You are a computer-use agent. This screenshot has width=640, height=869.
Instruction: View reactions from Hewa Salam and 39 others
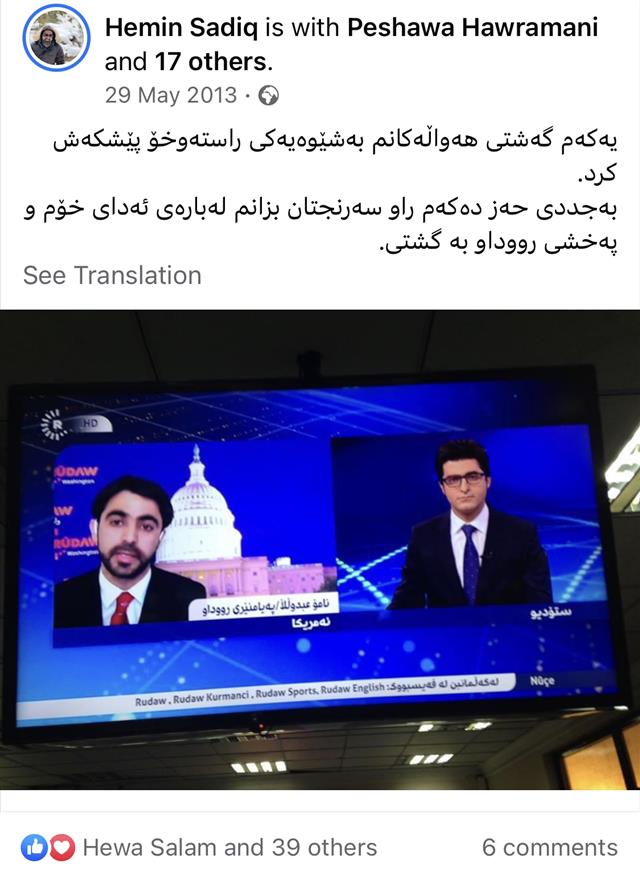pos(230,848)
